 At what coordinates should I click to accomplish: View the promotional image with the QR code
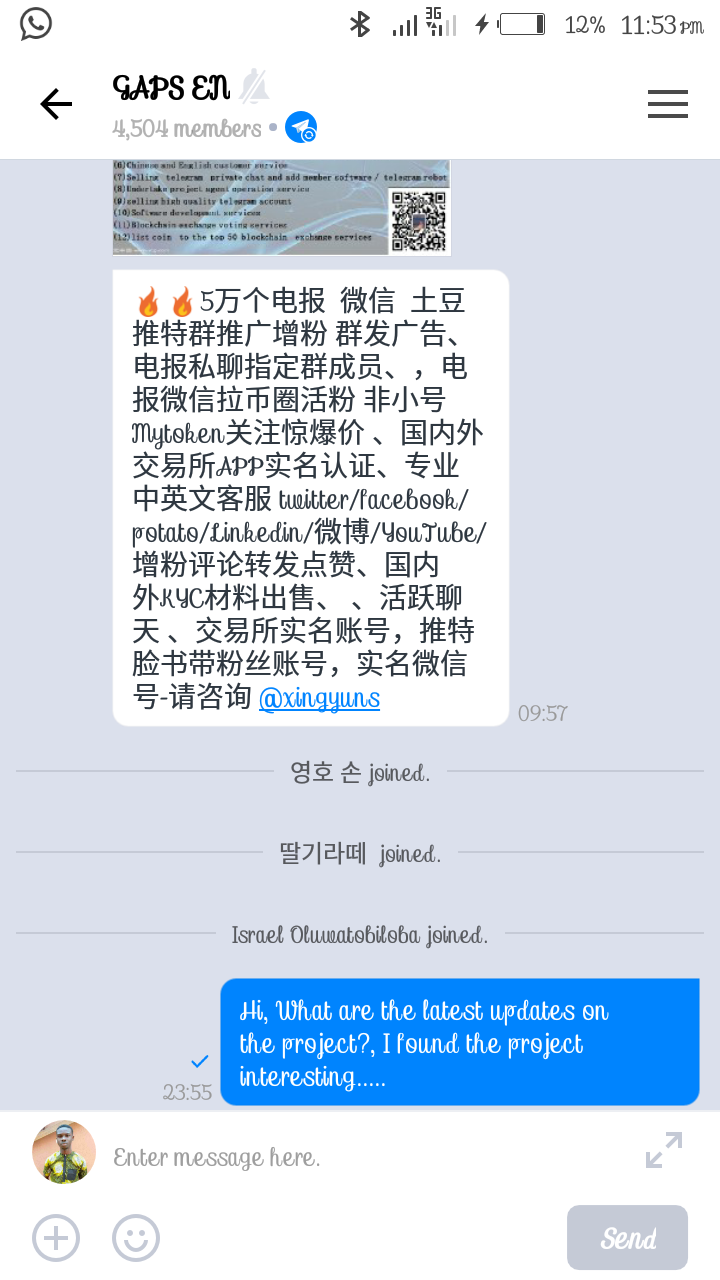click(282, 207)
